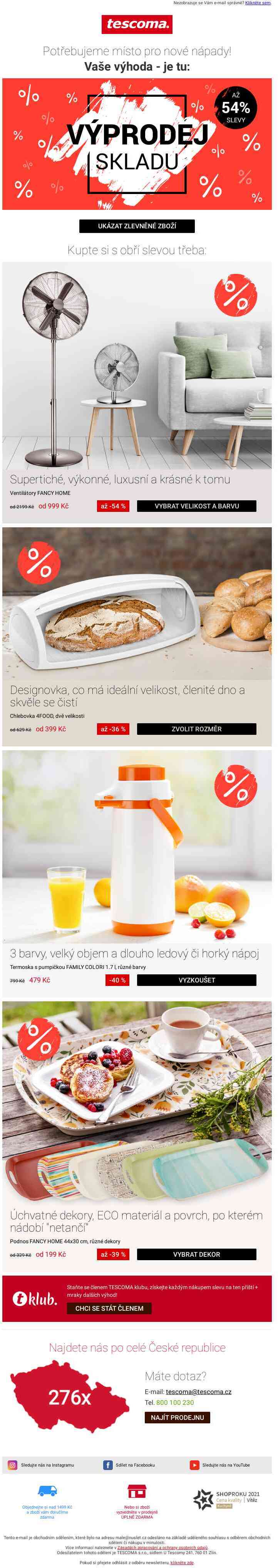Open the VÝPRODEJ SKLADU sale banner
Viewport: 278px width, 1568px height.
coord(137,143)
